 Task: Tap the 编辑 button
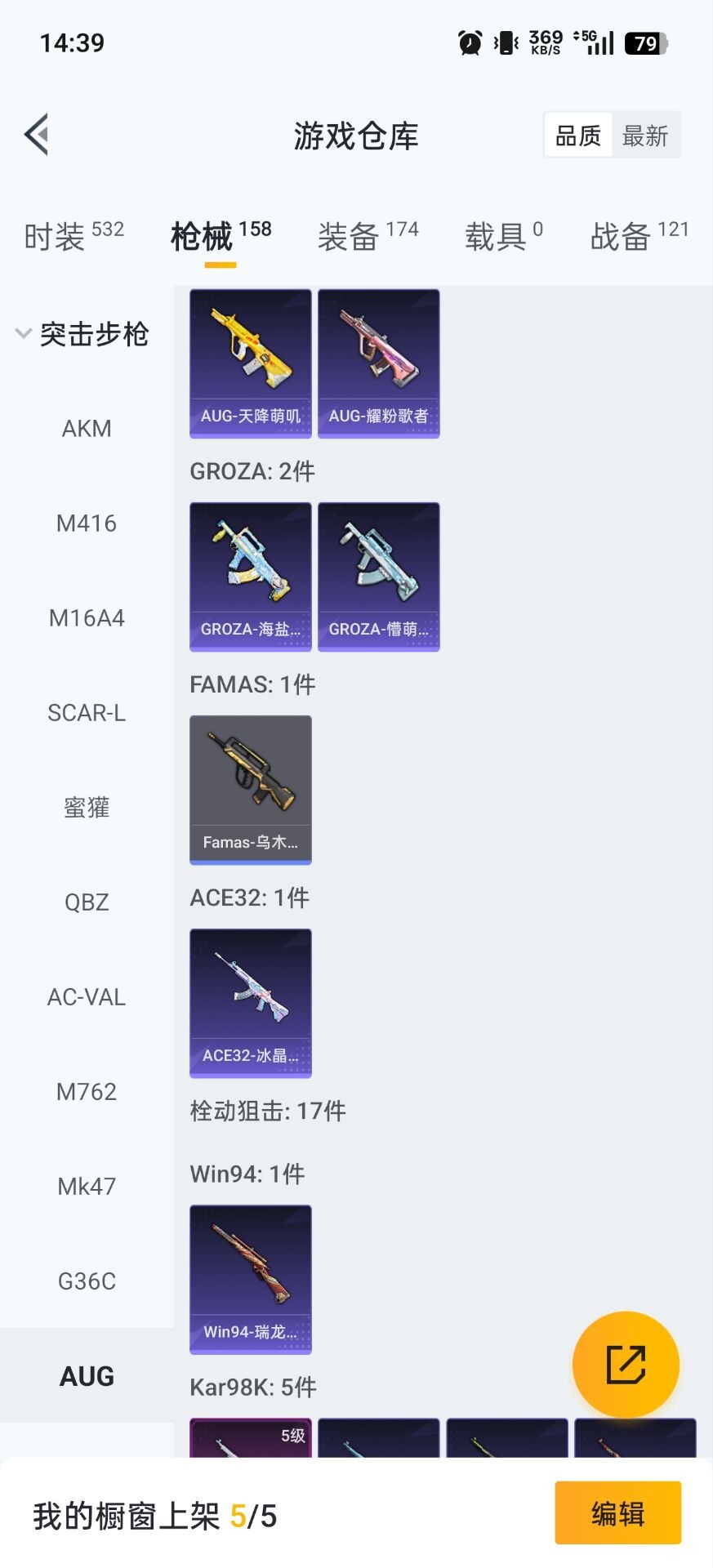[617, 1513]
